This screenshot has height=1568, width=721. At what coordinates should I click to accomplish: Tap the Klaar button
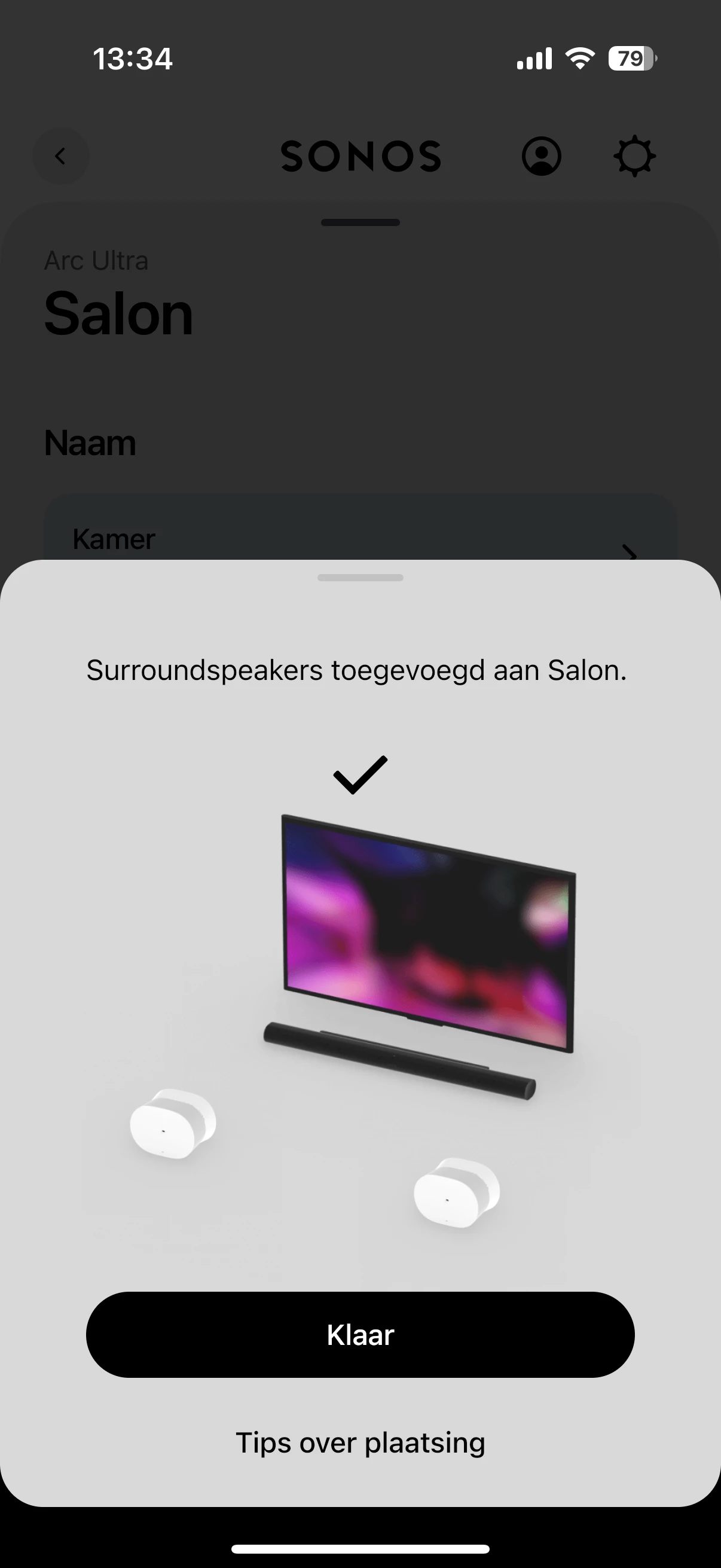(x=360, y=1334)
